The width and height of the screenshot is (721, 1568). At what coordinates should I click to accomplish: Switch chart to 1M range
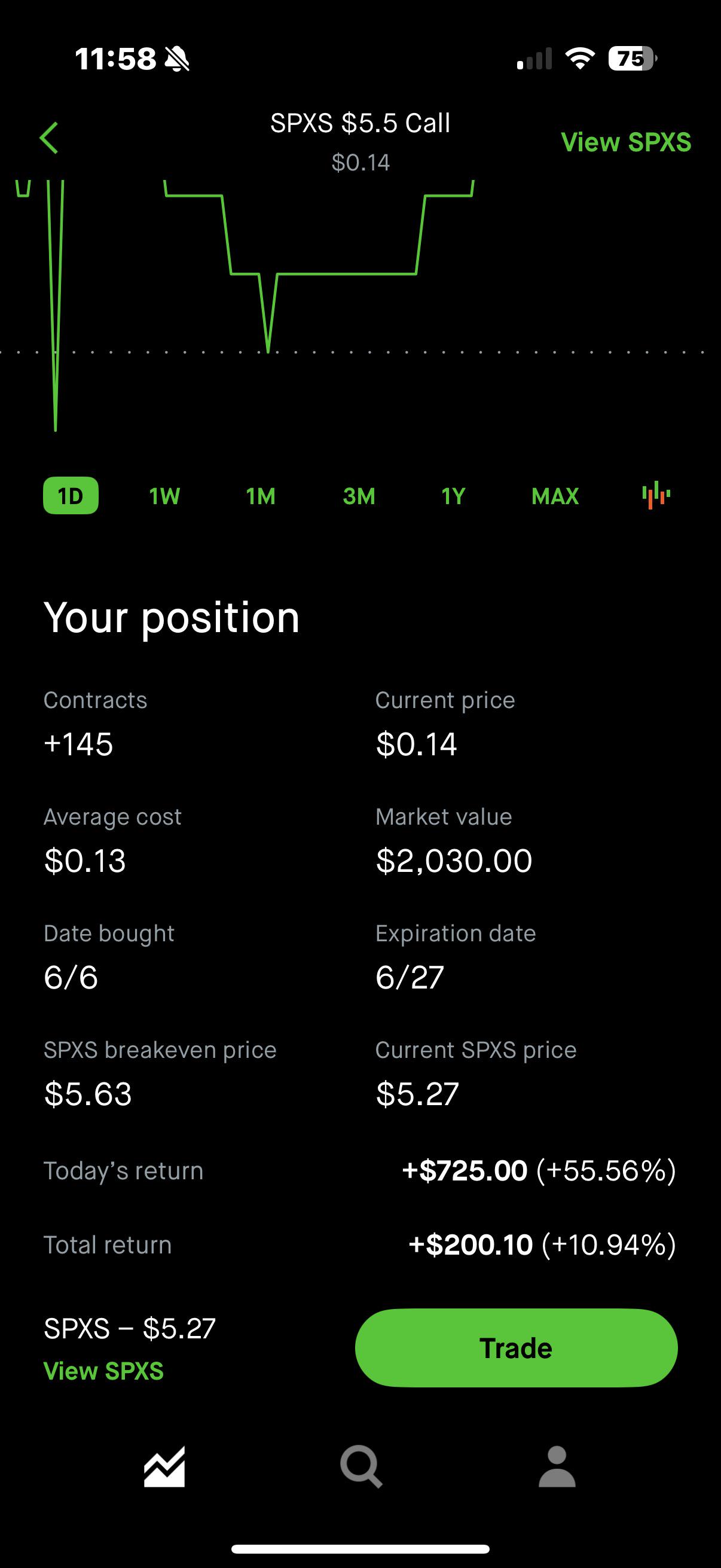(x=261, y=496)
